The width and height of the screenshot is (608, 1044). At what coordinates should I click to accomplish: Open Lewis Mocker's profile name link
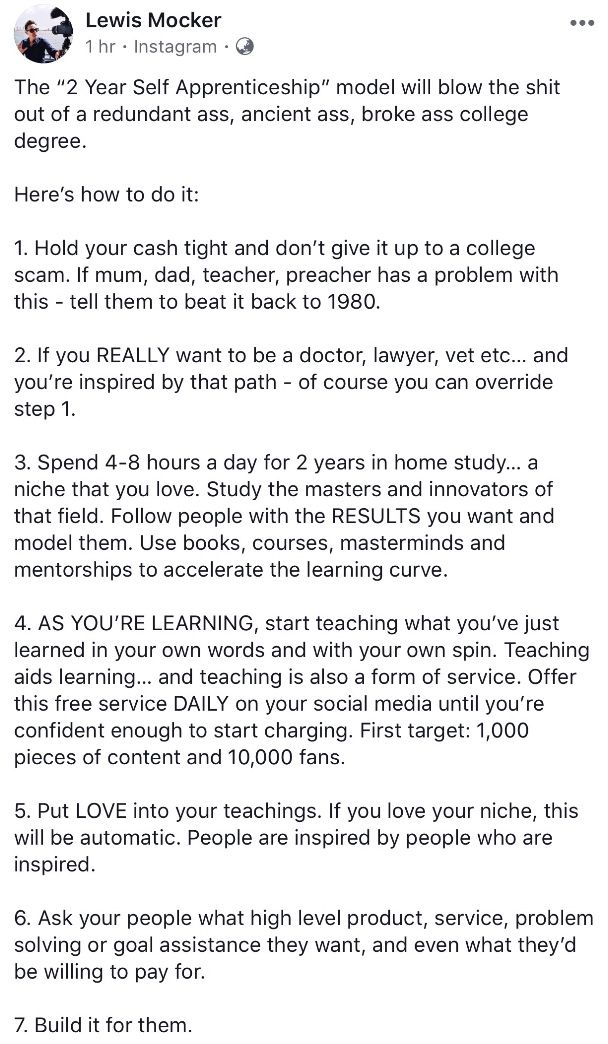(x=153, y=20)
